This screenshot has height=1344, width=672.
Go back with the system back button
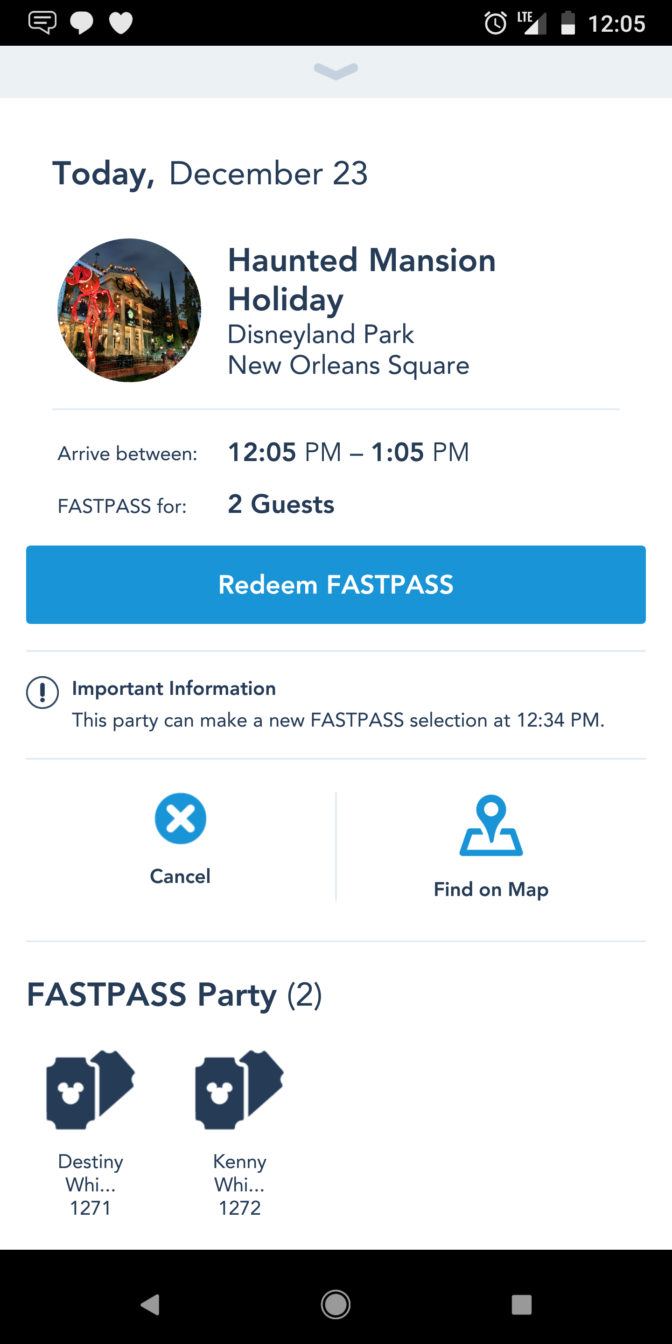(150, 1304)
